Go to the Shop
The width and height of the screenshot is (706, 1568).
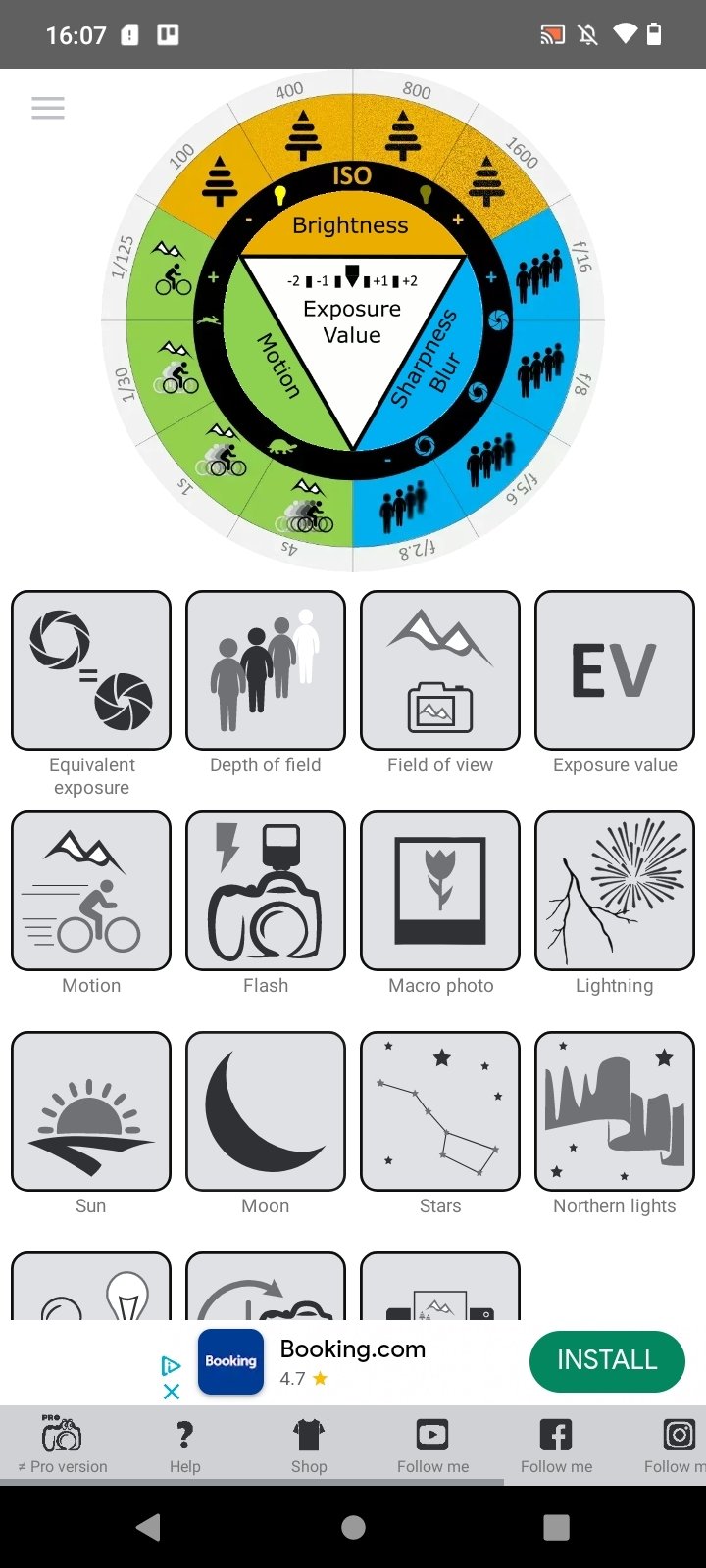tap(309, 1445)
